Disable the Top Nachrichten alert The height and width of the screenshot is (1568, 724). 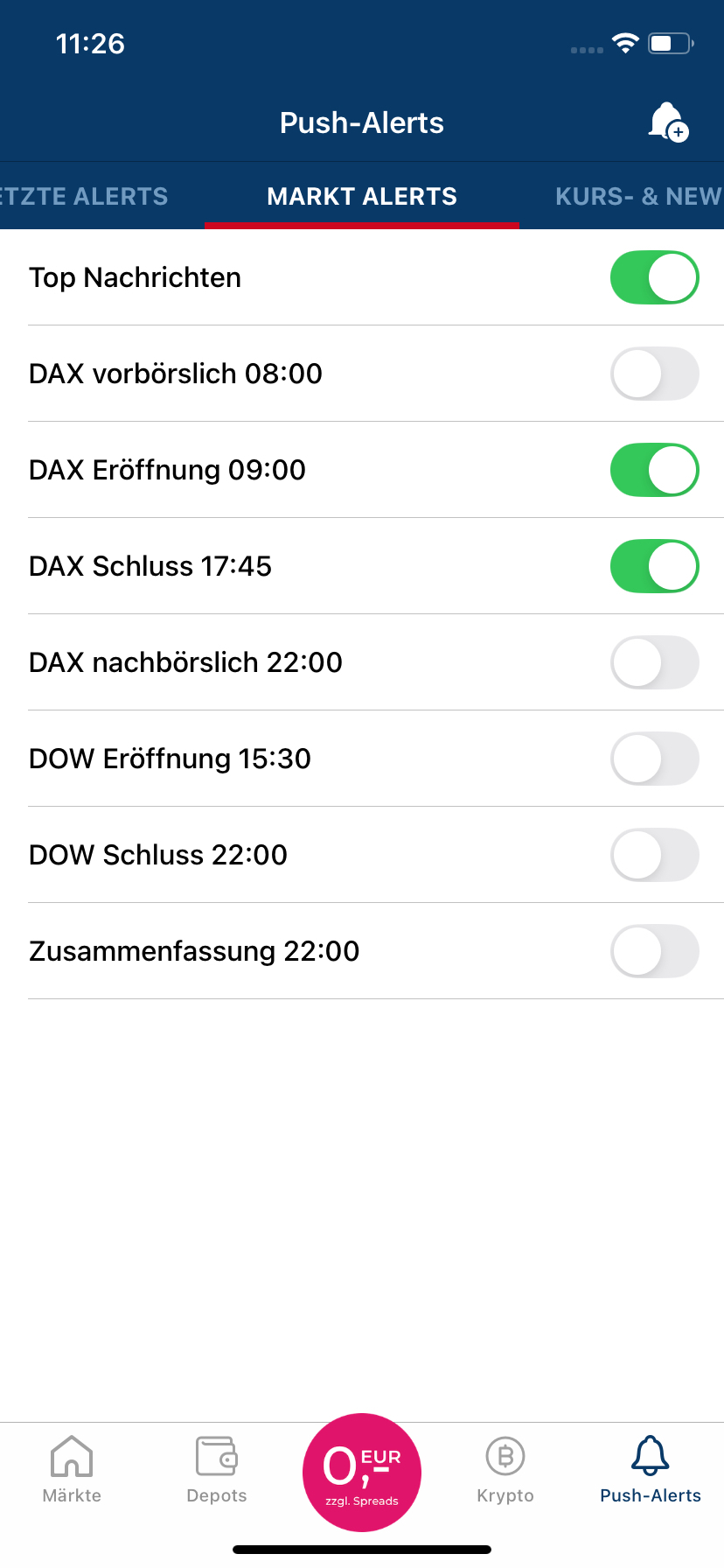(x=654, y=277)
